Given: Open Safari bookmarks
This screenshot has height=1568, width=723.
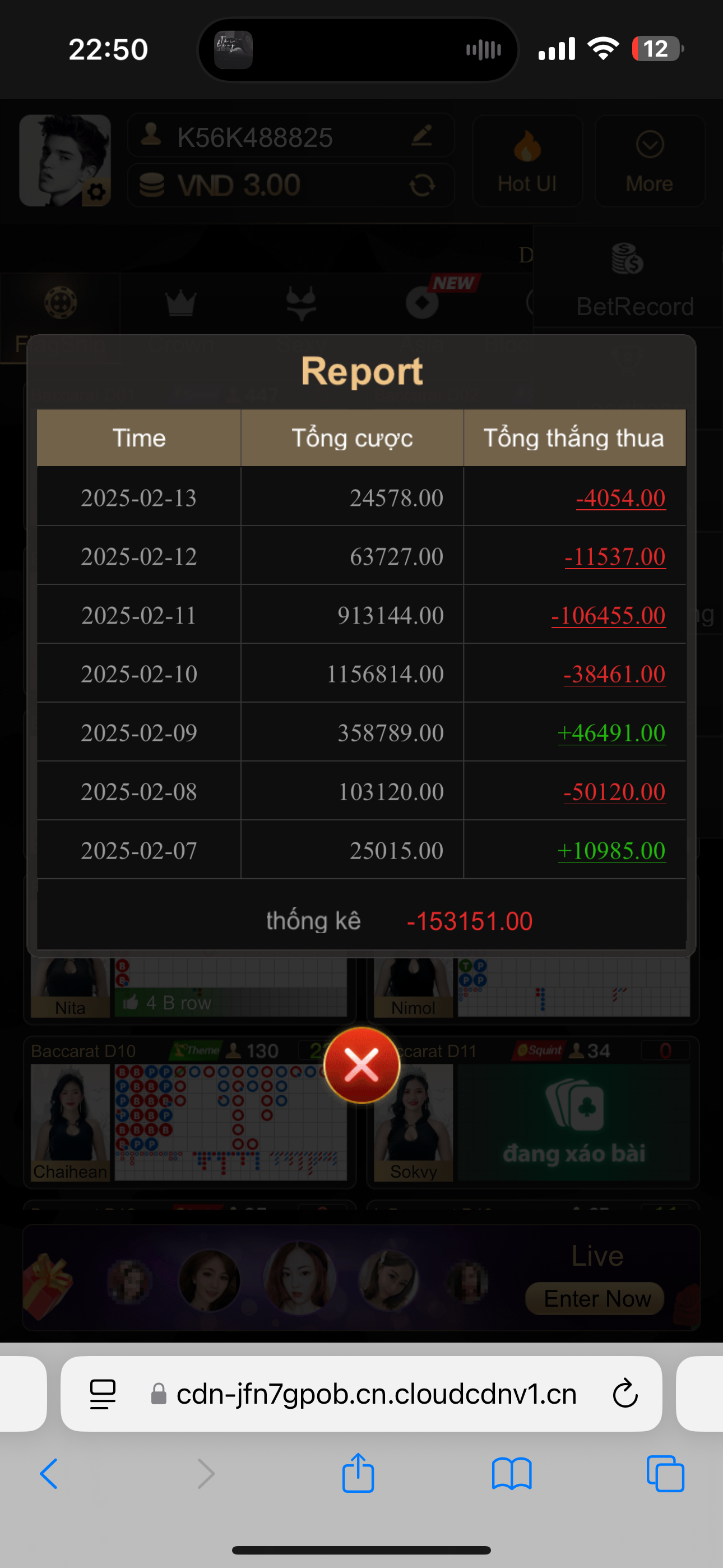Looking at the screenshot, I should 511,1474.
